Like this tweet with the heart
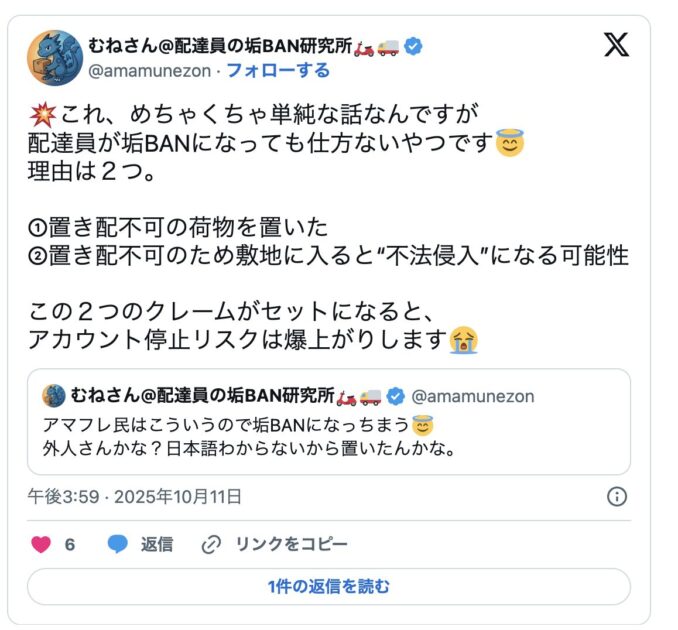The width and height of the screenshot is (678, 630). (41, 545)
